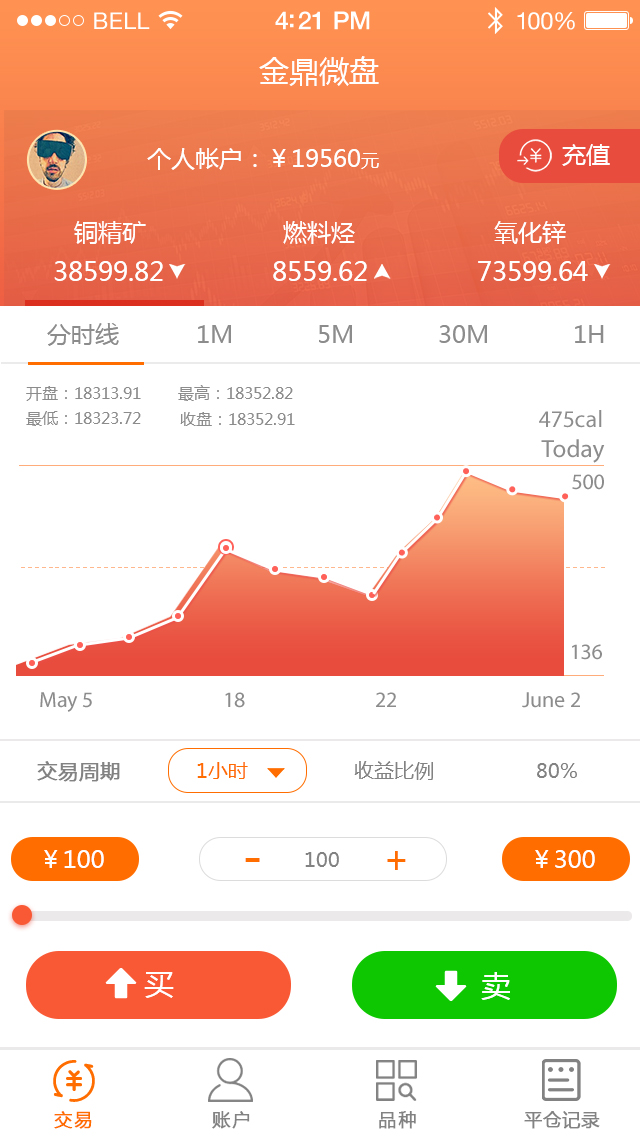Switch to the 5M chart tab

[x=336, y=335]
